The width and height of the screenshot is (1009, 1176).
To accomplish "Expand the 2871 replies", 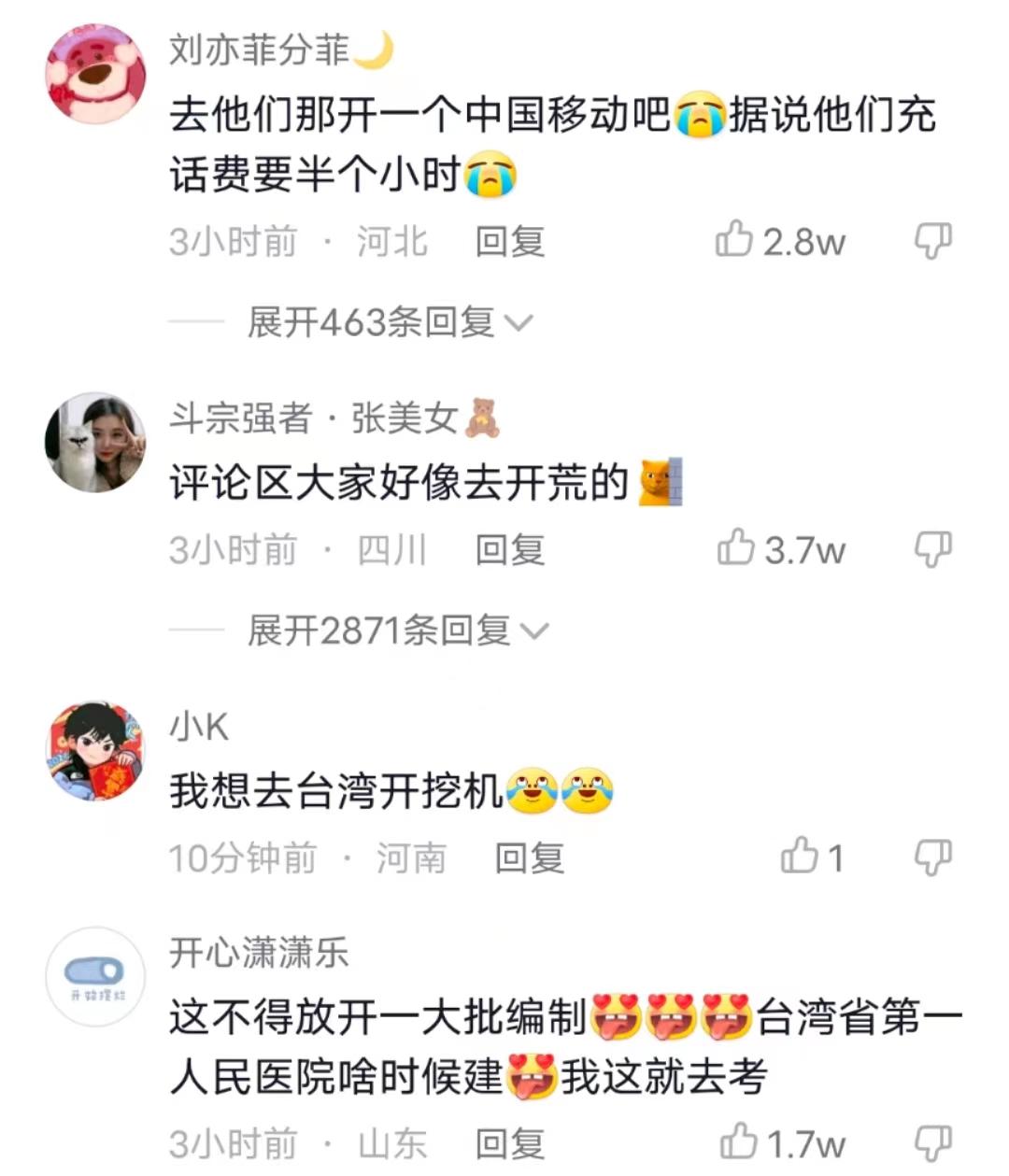I will pyautogui.click(x=395, y=631).
